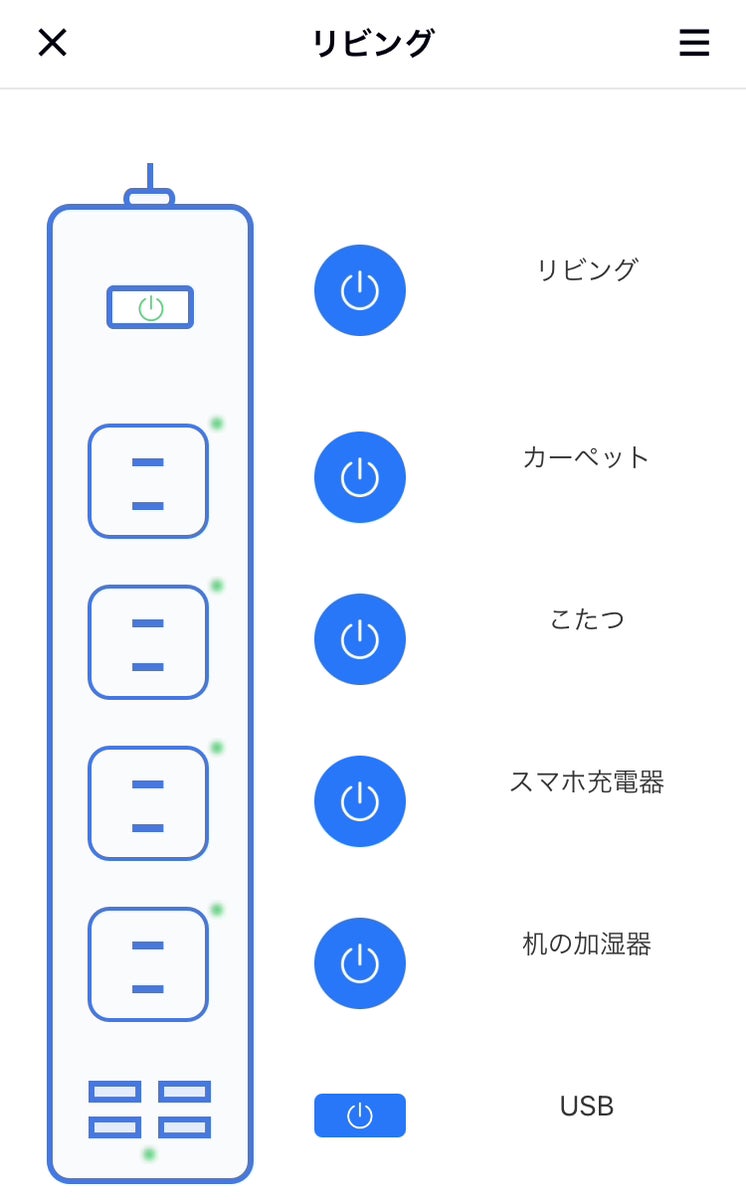
Task: Close the リビング device screen
Action: click(52, 43)
